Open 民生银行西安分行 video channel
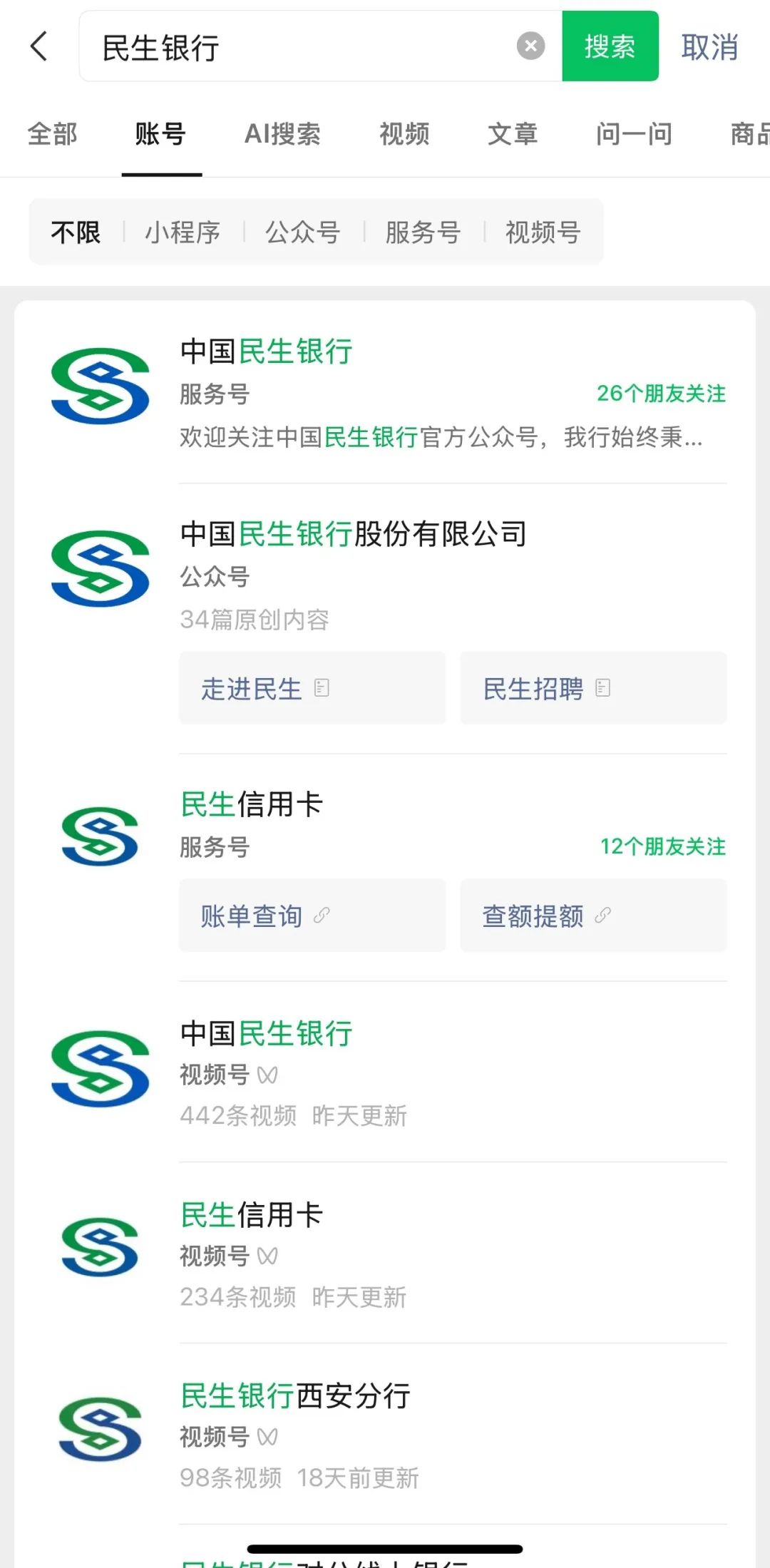This screenshot has height=1568, width=770. [x=385, y=1433]
